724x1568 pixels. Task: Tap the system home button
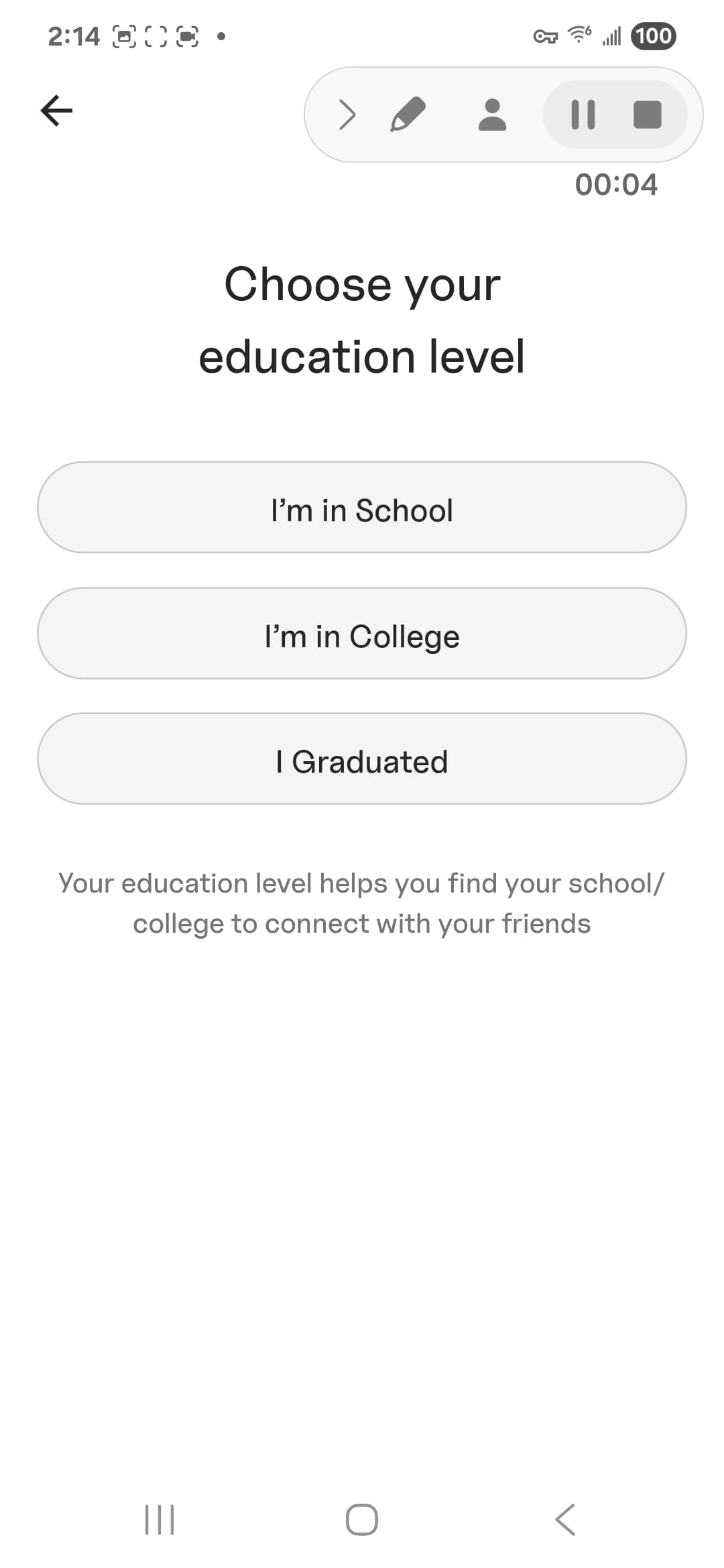pyautogui.click(x=362, y=1519)
